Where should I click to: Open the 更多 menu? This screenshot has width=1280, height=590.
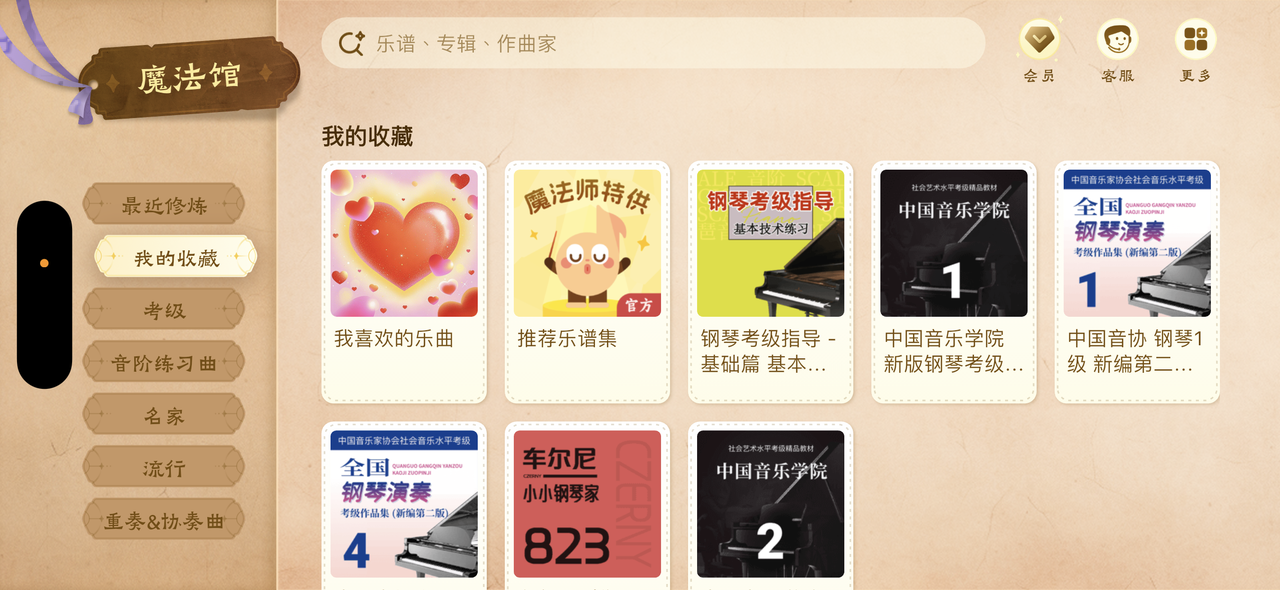point(1195,51)
